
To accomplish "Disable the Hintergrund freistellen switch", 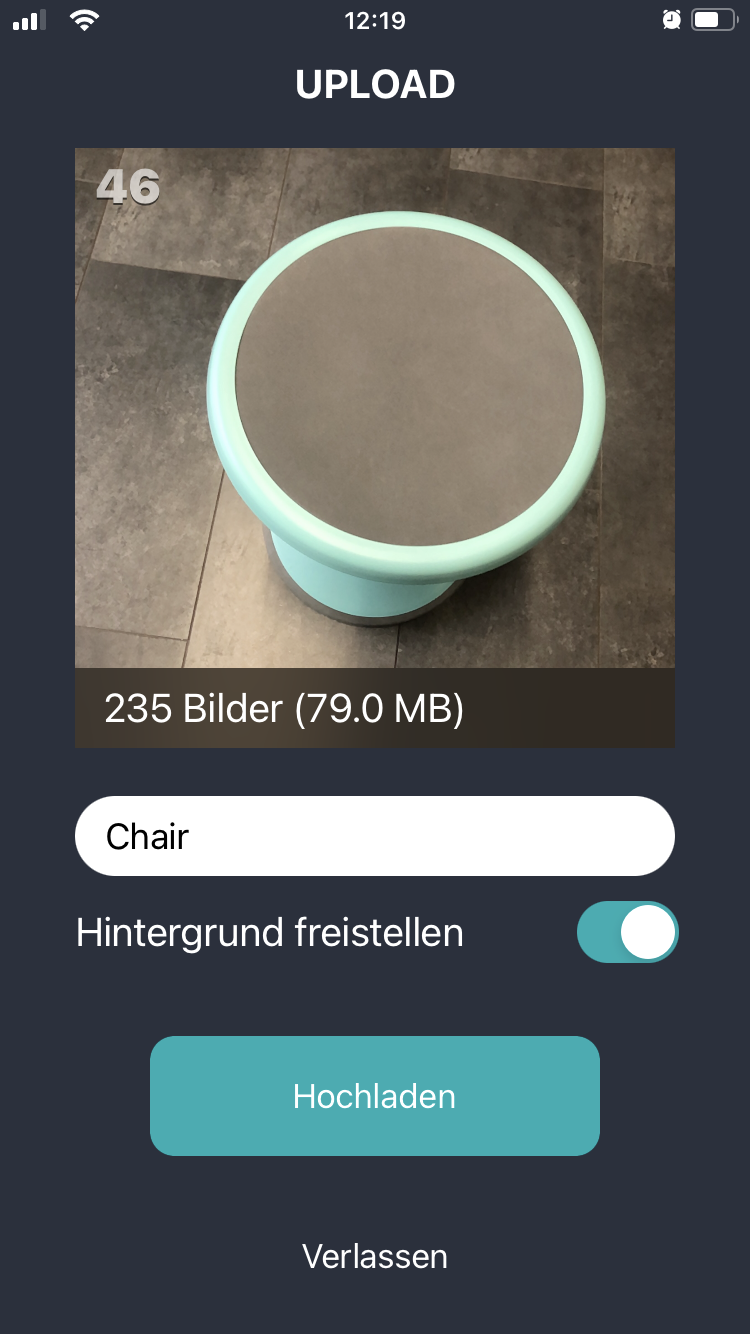I will pyautogui.click(x=627, y=932).
